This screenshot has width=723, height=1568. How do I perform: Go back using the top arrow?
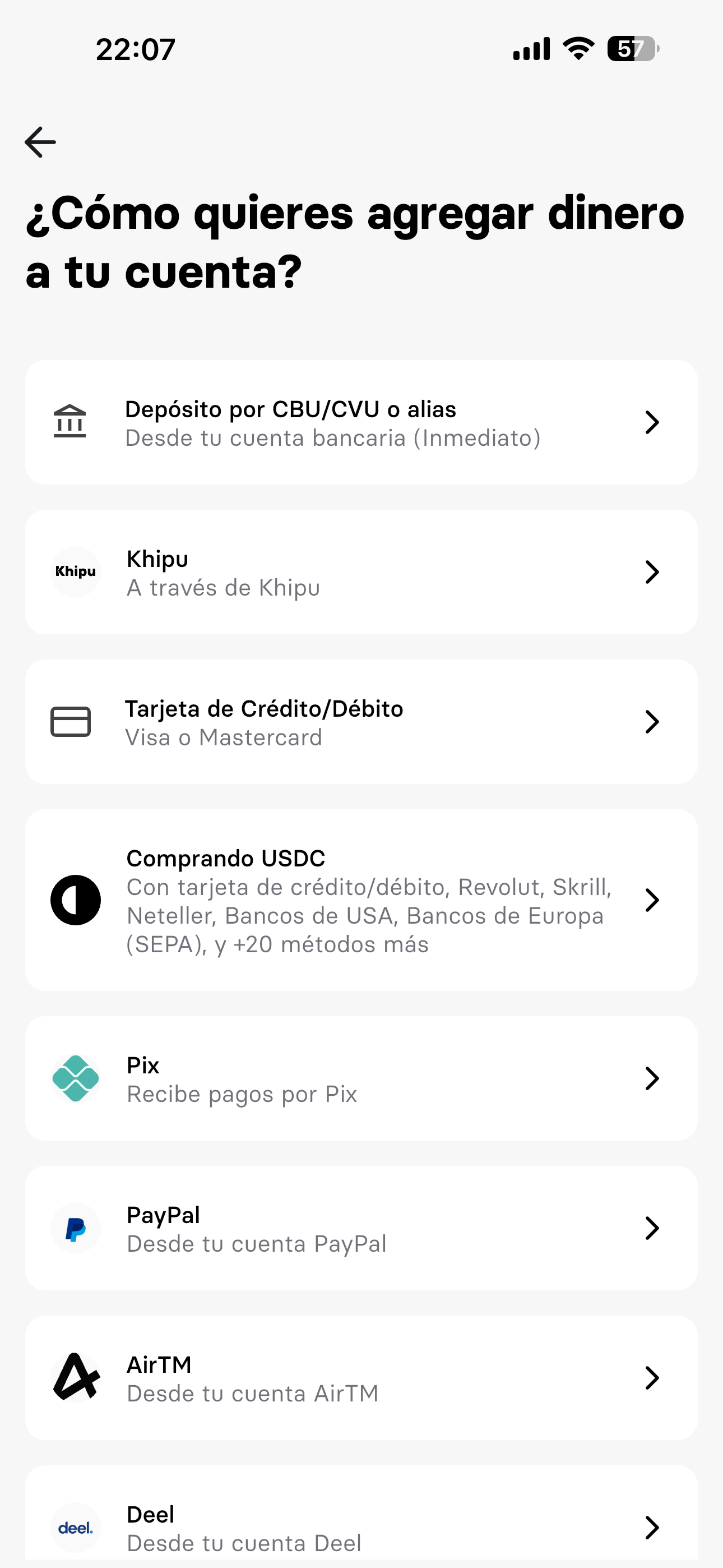(40, 142)
